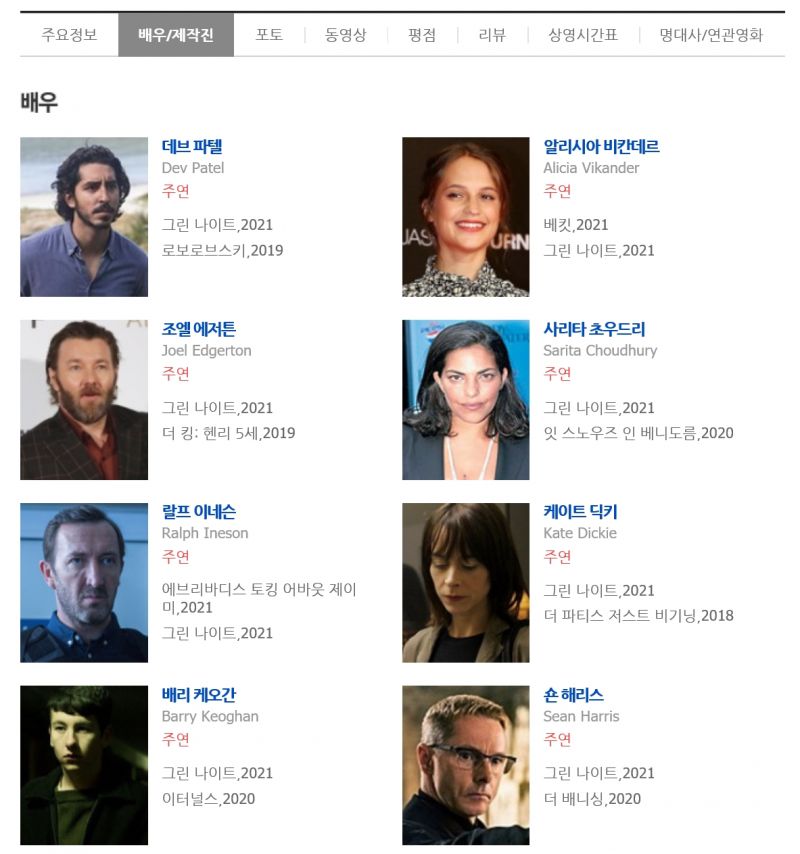800x854 pixels.
Task: Select the 리뷰 tab
Action: [x=492, y=35]
